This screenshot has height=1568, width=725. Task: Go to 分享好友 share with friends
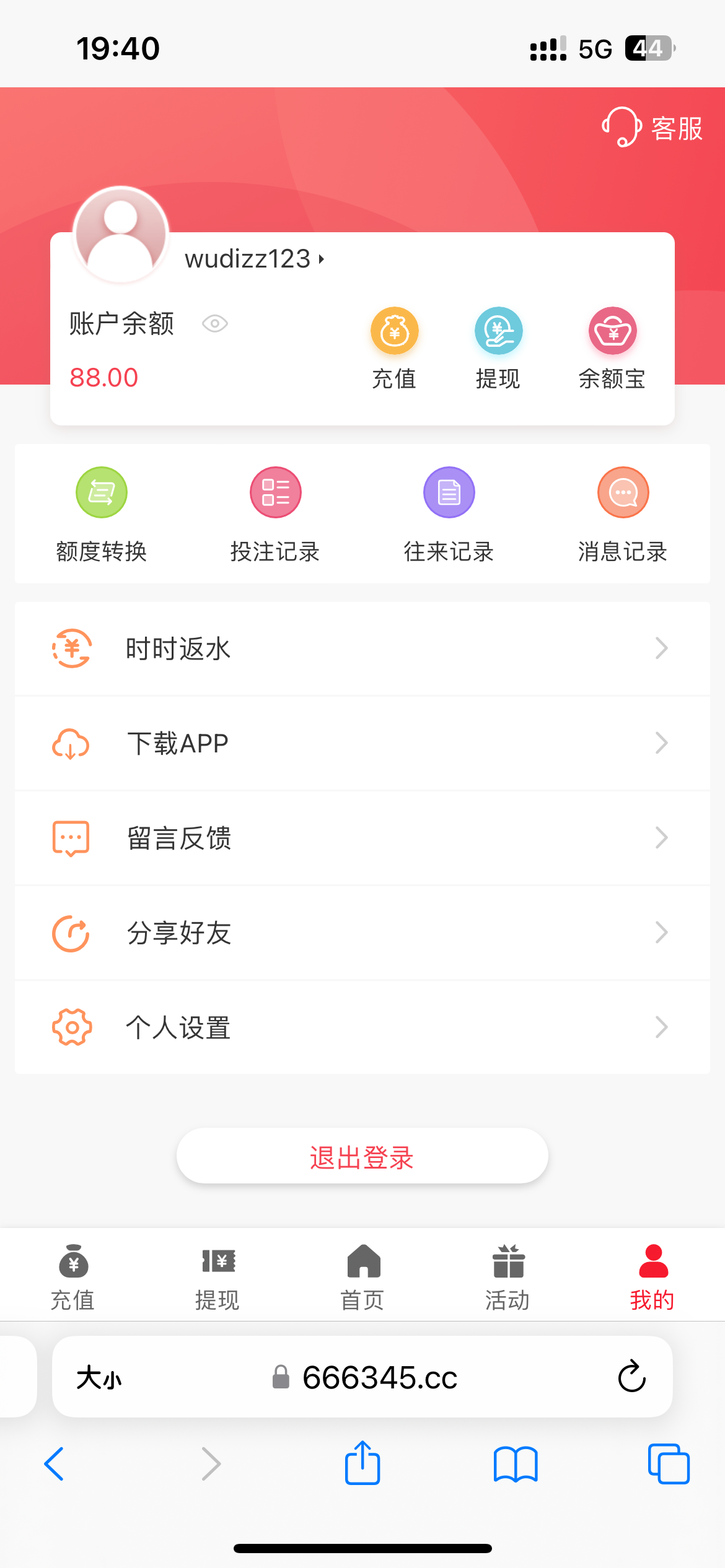362,933
